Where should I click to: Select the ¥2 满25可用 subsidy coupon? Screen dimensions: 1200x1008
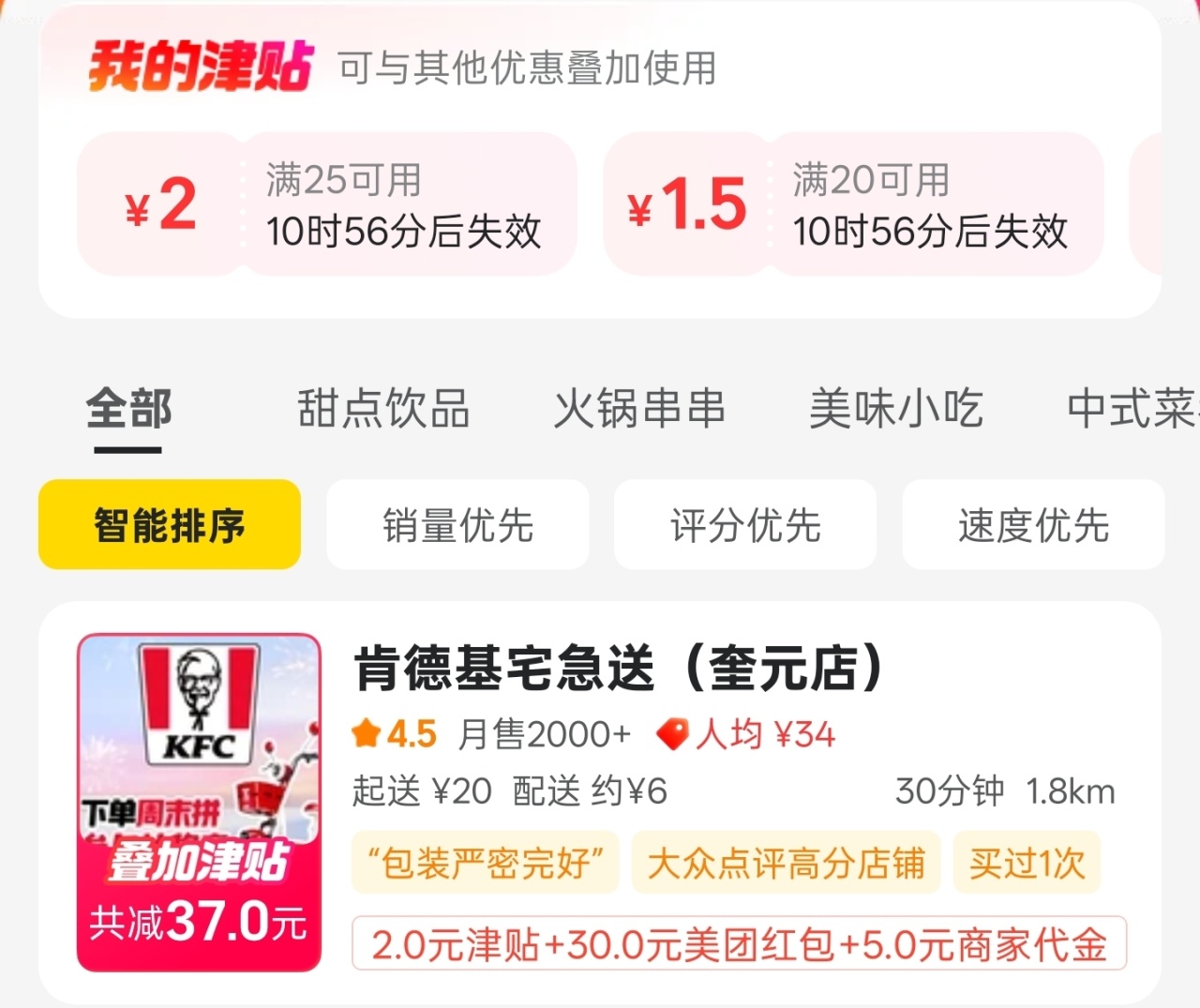click(x=326, y=203)
